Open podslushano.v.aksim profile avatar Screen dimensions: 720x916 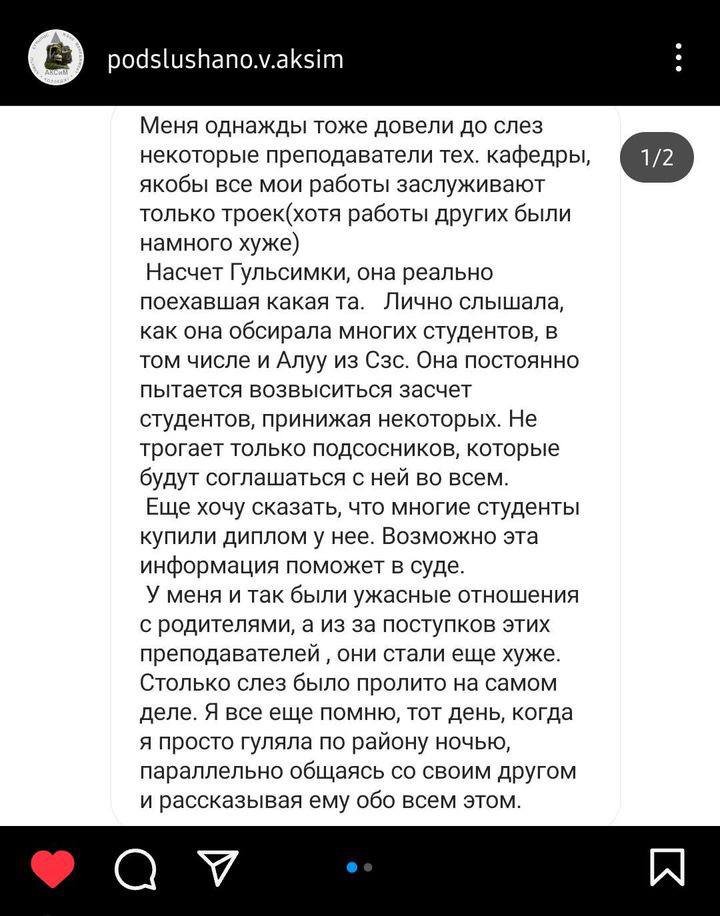[x=56, y=58]
